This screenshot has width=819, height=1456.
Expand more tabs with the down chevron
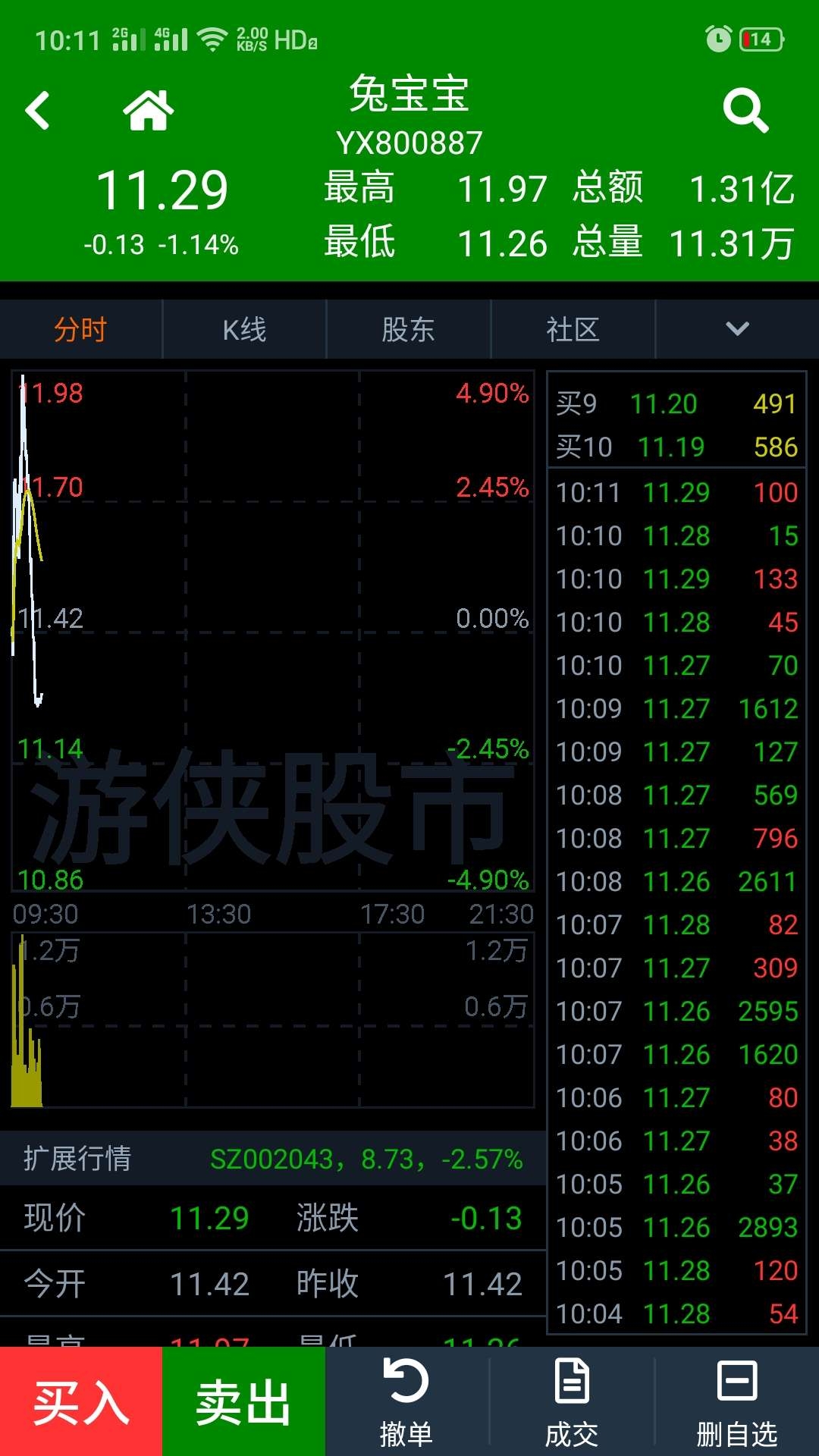737,329
